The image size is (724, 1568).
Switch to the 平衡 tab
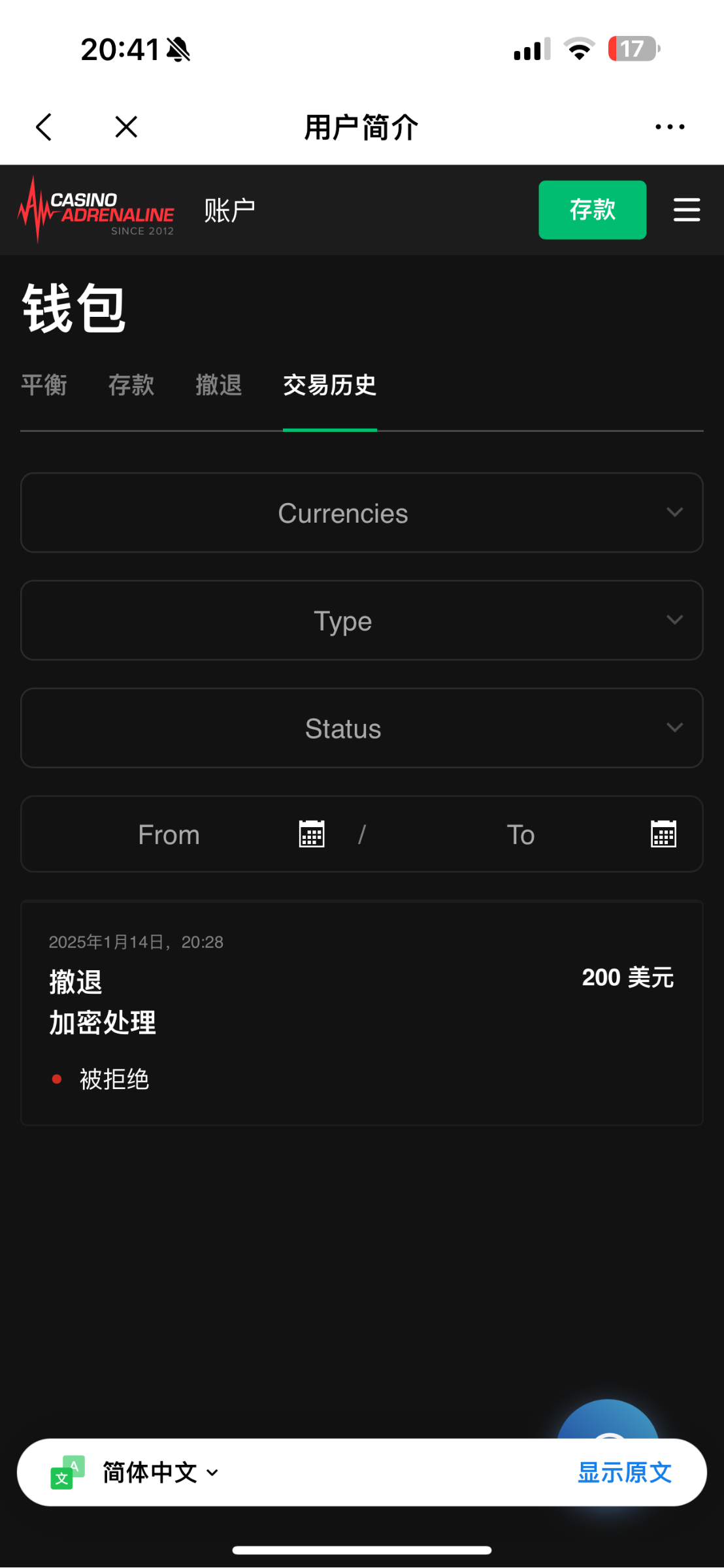[44, 385]
